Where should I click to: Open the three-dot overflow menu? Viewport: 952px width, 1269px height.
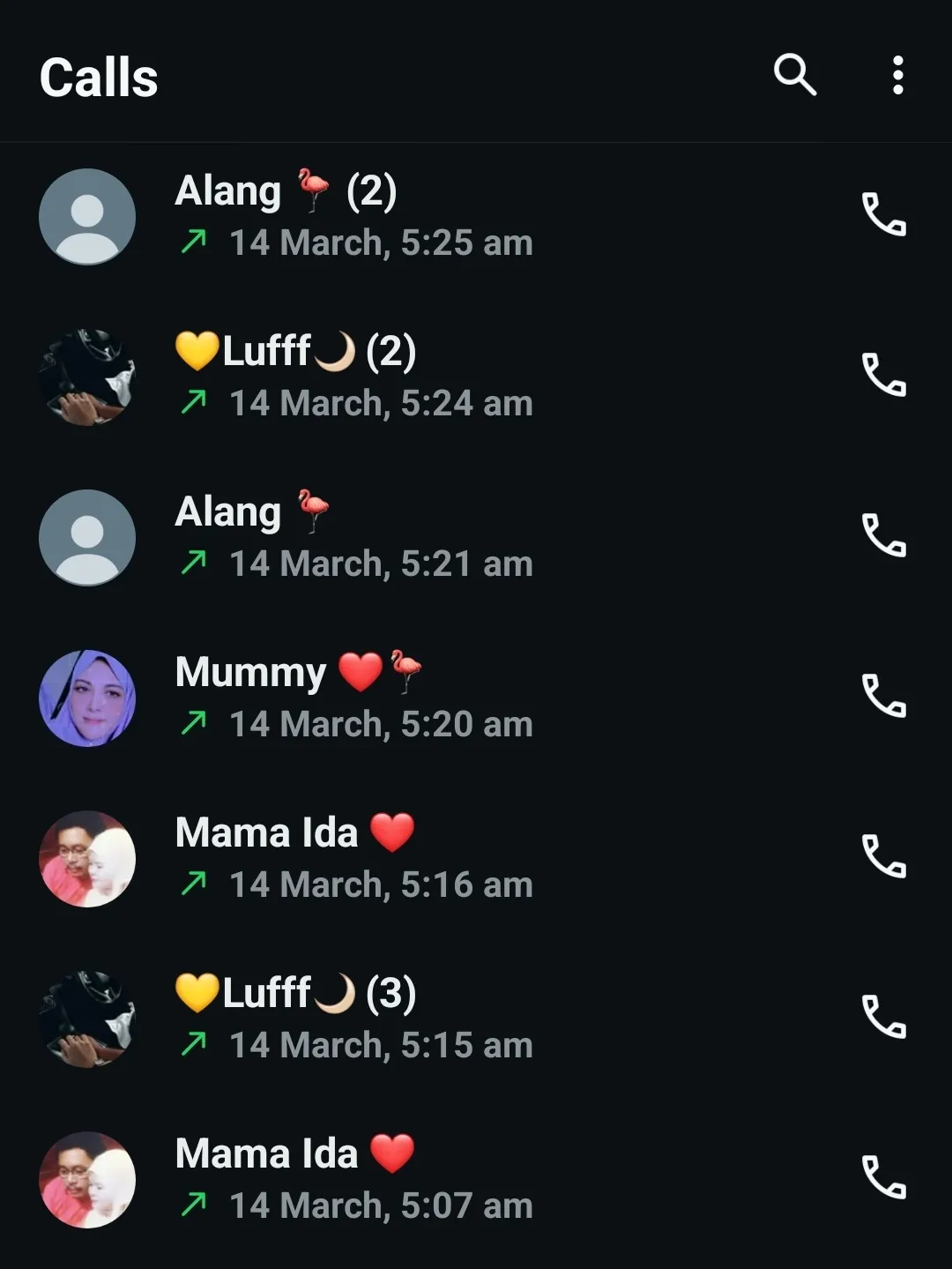pyautogui.click(x=897, y=75)
